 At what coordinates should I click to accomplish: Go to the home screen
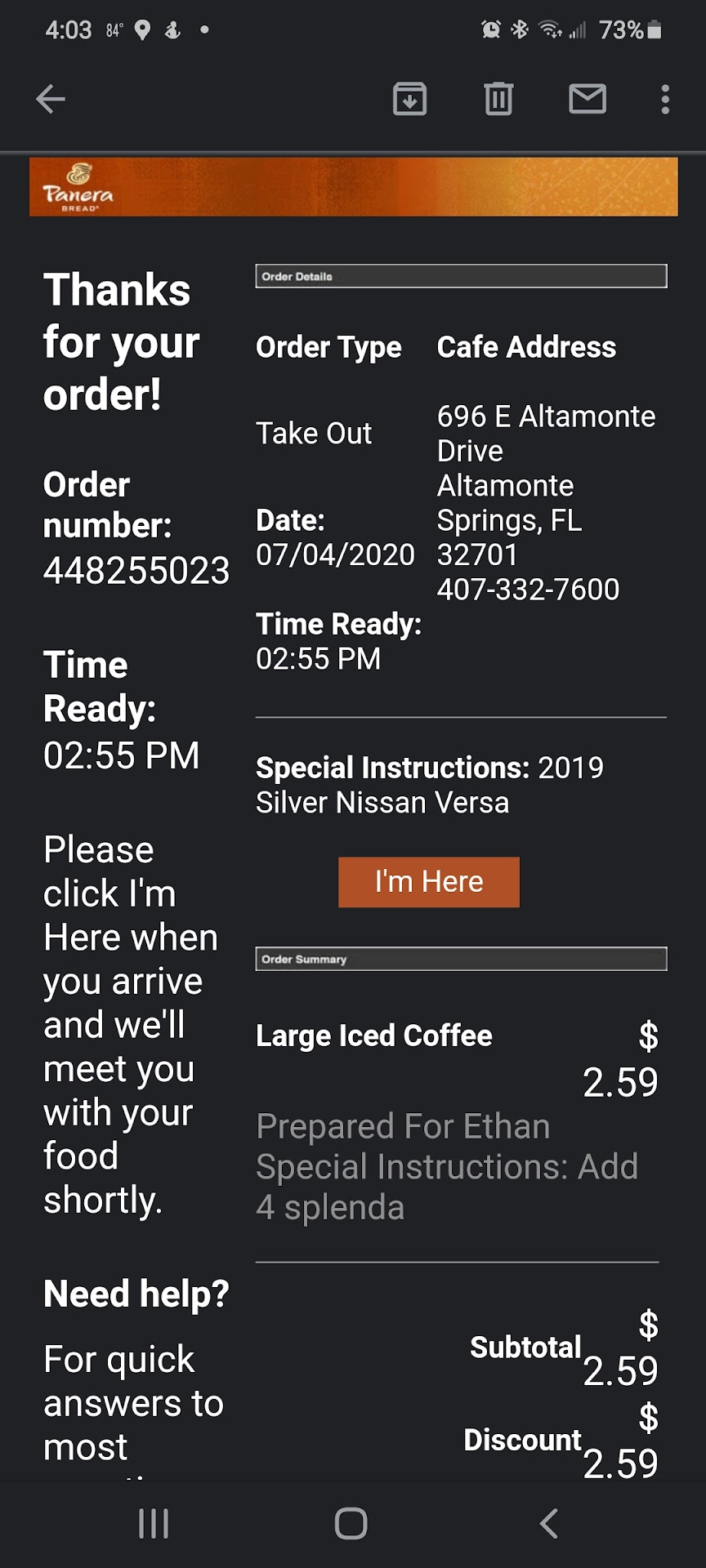point(351,1524)
